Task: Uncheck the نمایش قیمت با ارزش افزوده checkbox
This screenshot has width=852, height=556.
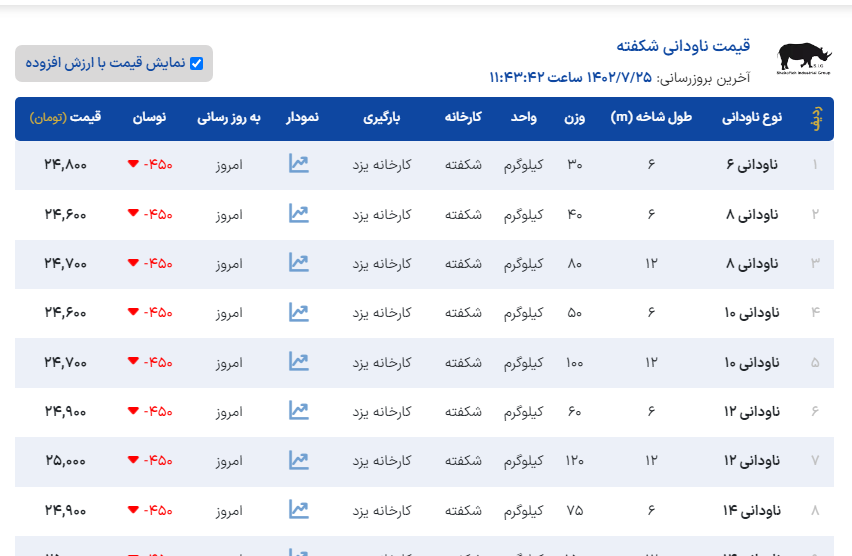Action: coord(197,63)
